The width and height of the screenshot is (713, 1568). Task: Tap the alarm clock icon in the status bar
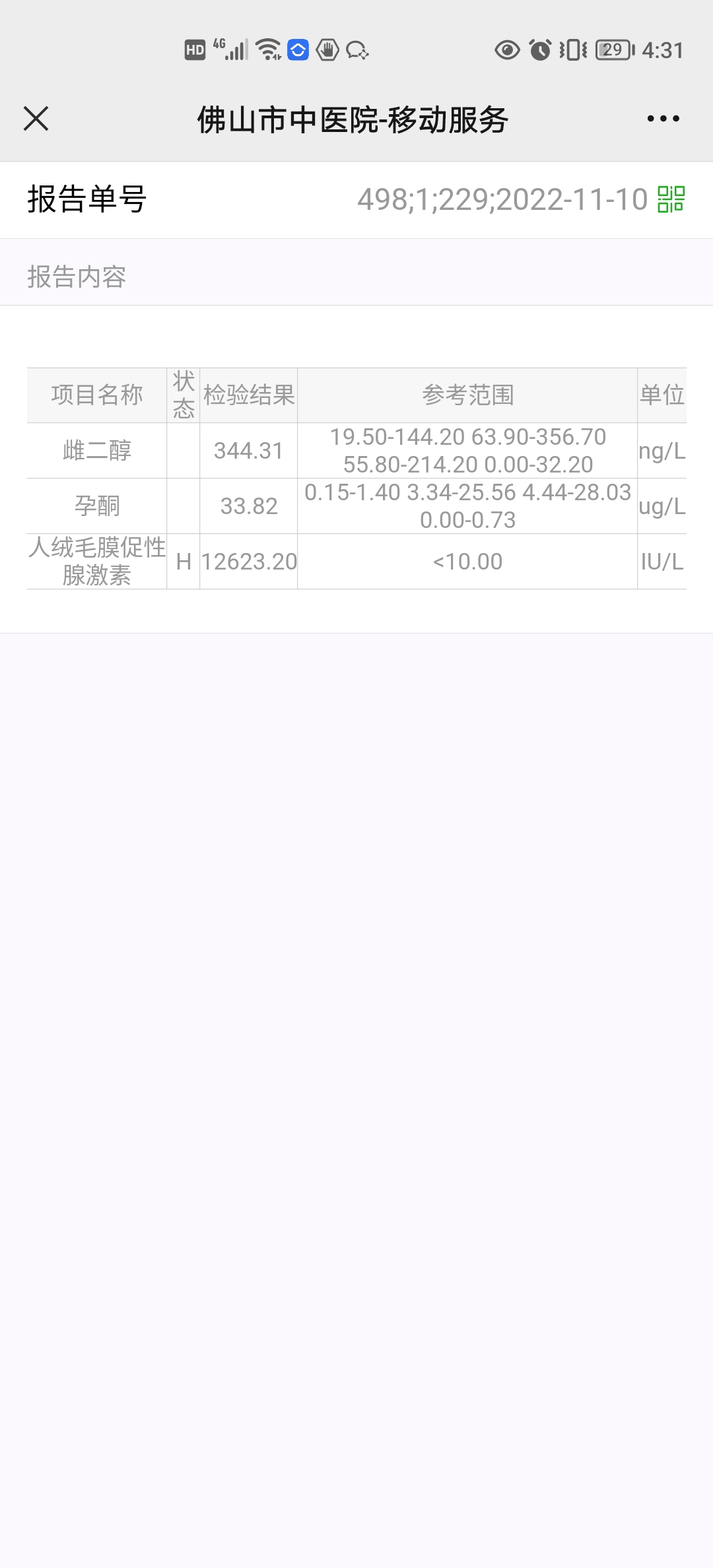tap(539, 48)
